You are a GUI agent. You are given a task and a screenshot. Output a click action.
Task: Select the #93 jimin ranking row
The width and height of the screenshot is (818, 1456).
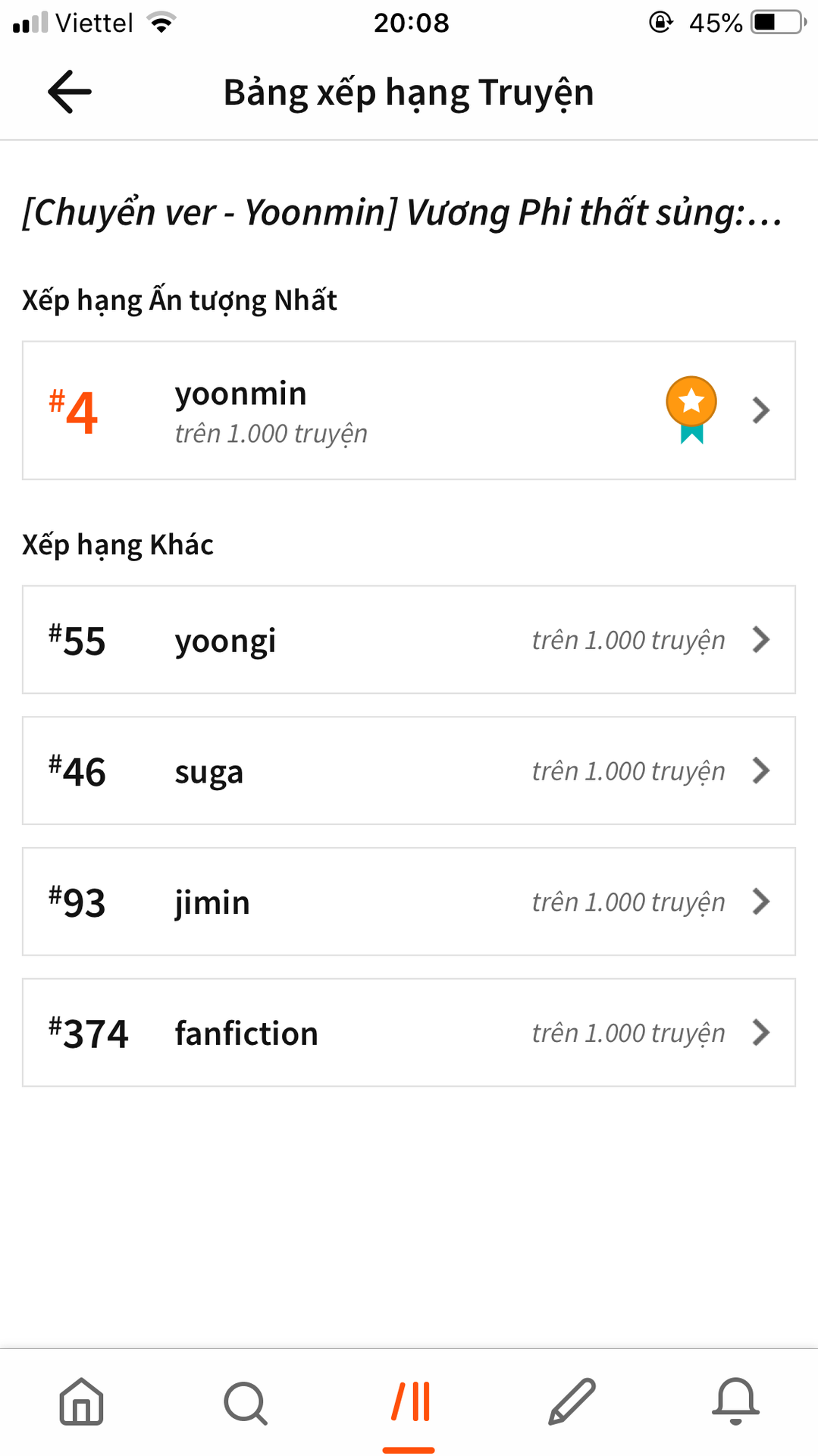(409, 902)
